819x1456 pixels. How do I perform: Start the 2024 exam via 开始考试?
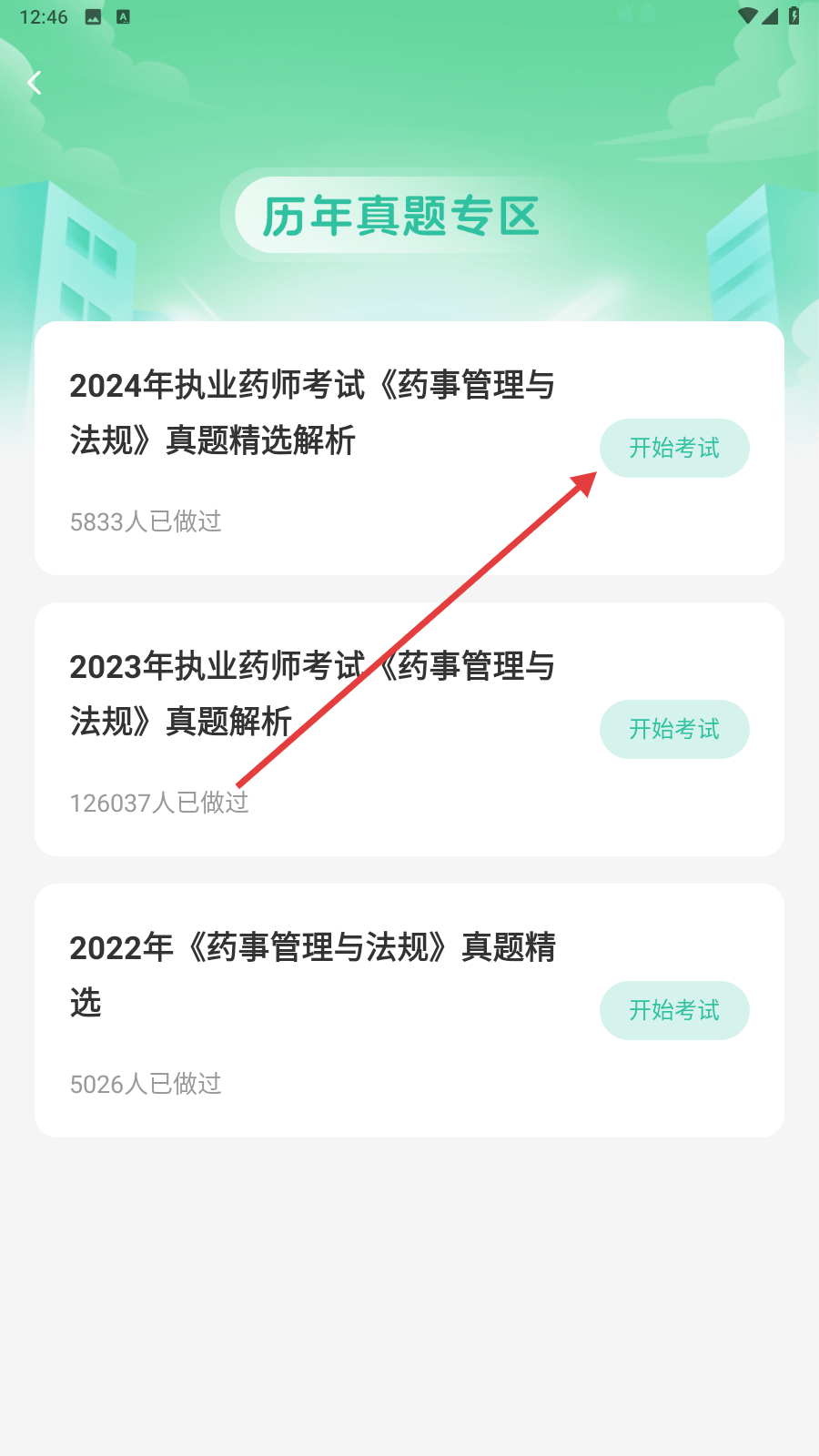[x=673, y=448]
